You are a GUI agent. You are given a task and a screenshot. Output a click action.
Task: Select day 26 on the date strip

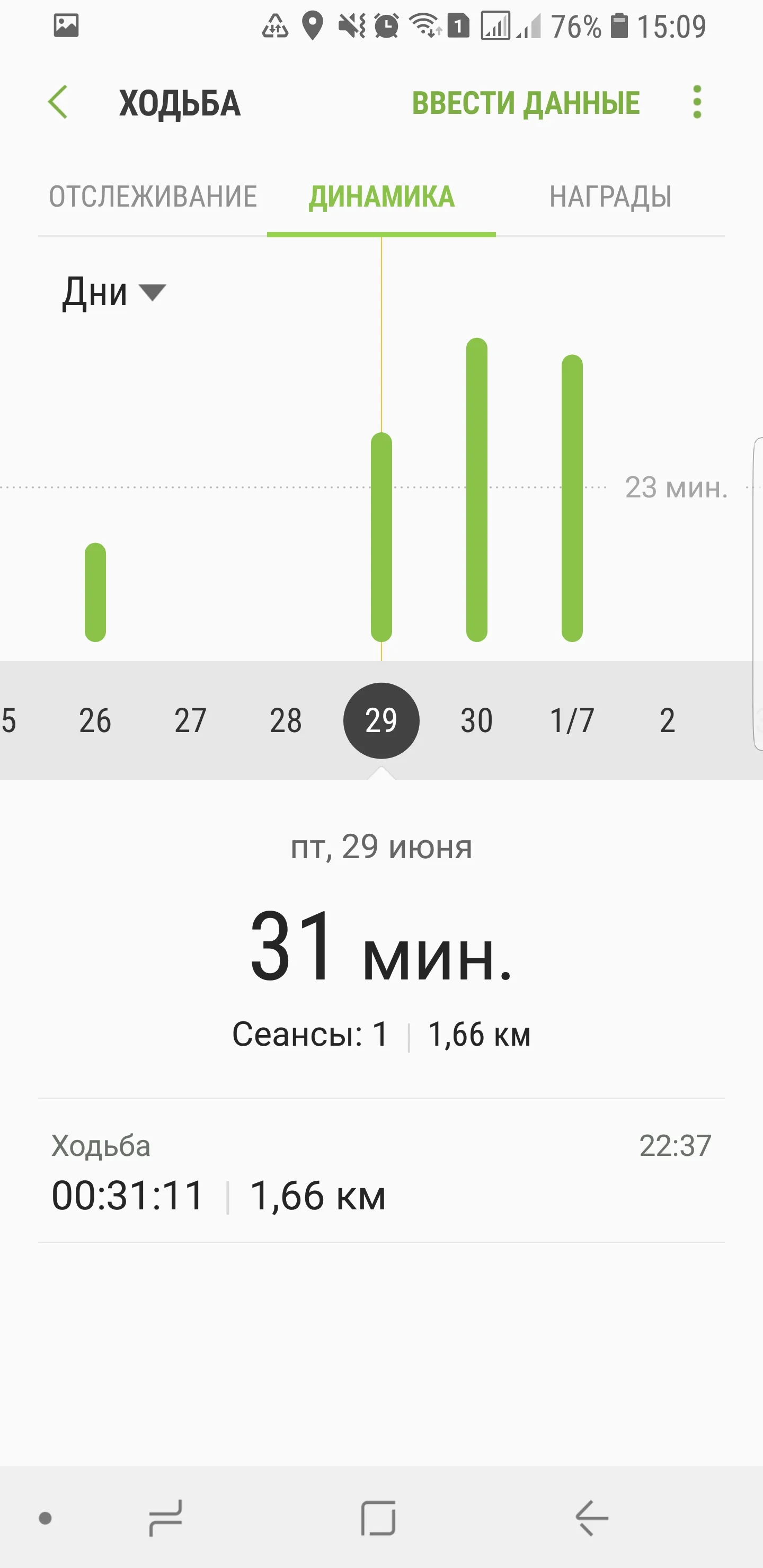[x=95, y=720]
